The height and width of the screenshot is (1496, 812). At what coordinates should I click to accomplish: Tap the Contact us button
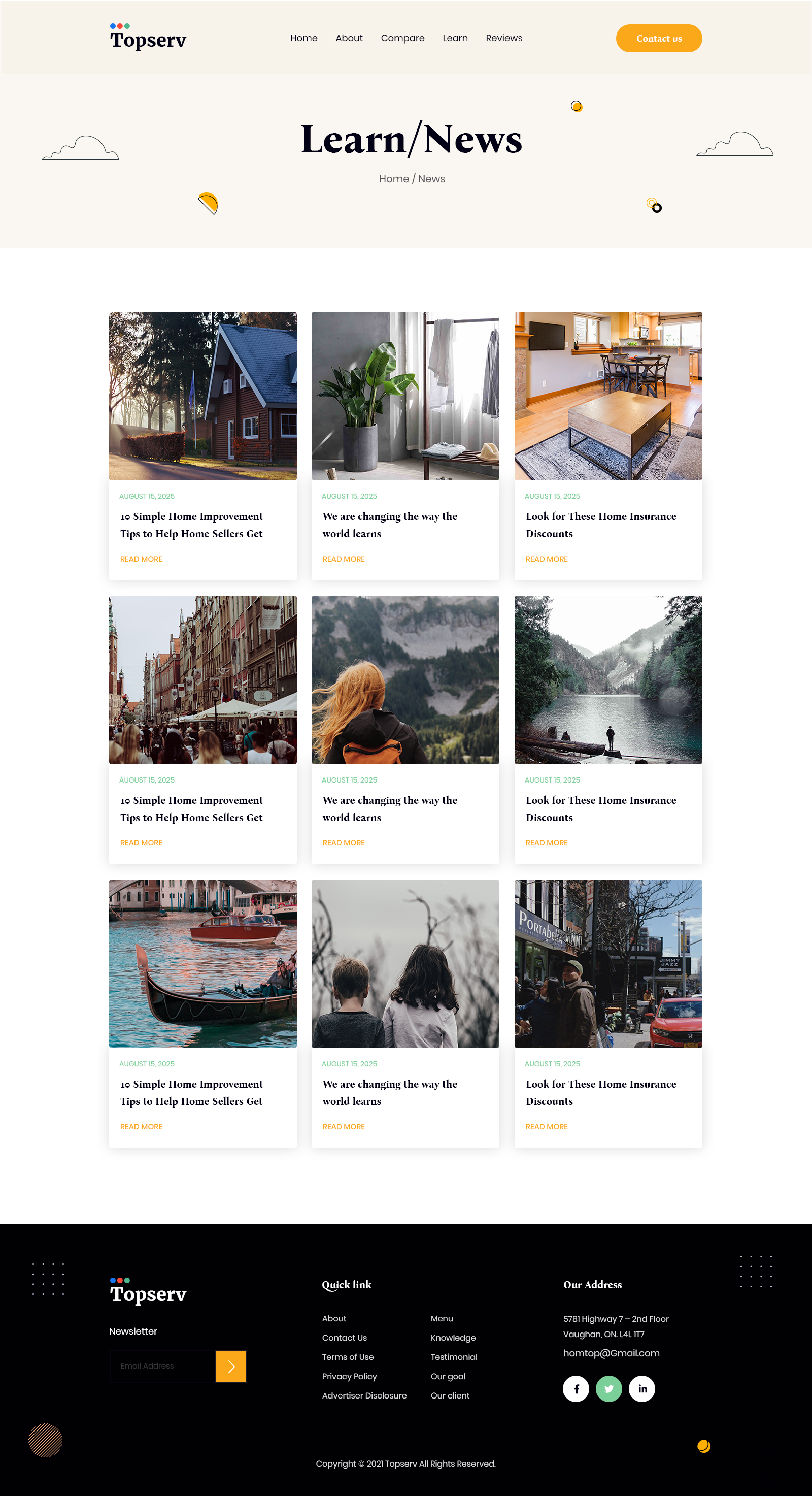coord(659,38)
